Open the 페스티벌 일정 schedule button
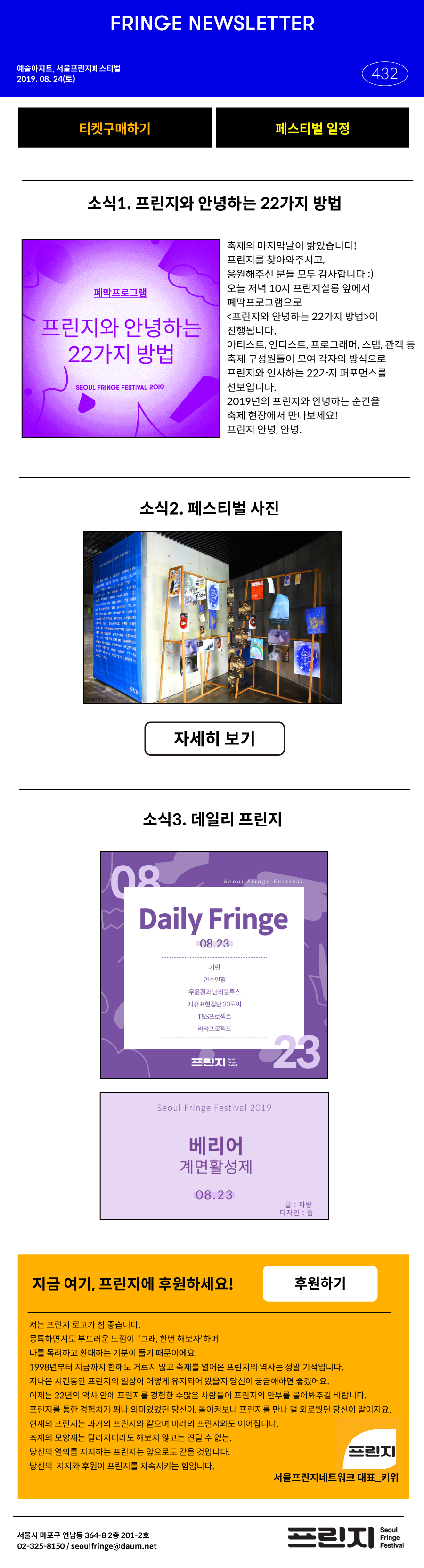Image resolution: width=424 pixels, height=1568 pixels. pyautogui.click(x=313, y=129)
